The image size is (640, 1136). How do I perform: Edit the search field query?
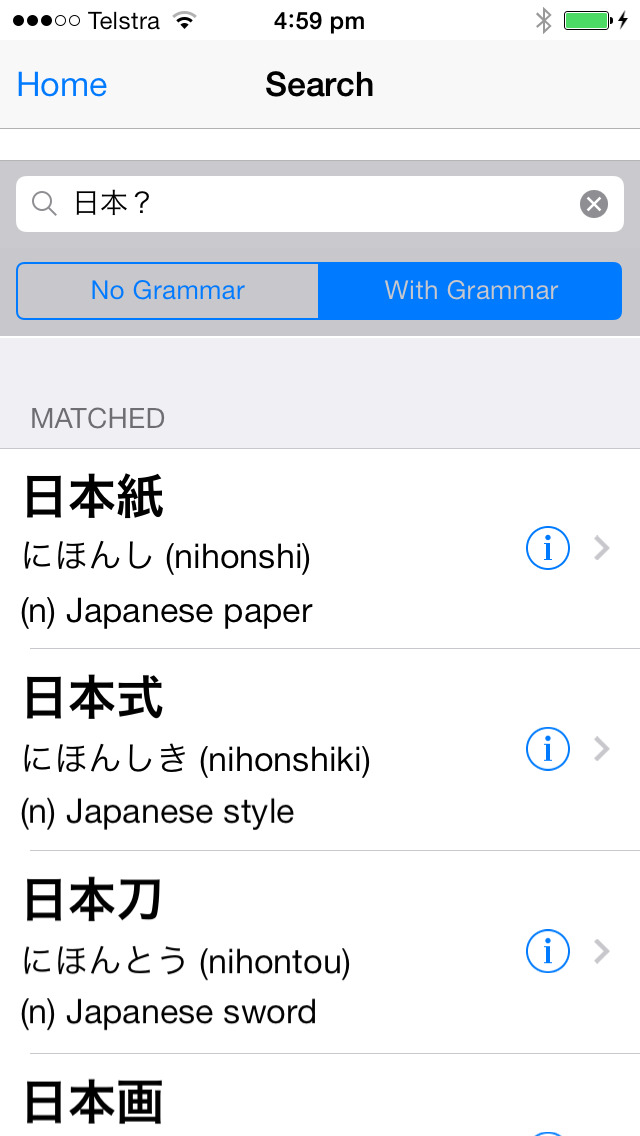coord(320,204)
